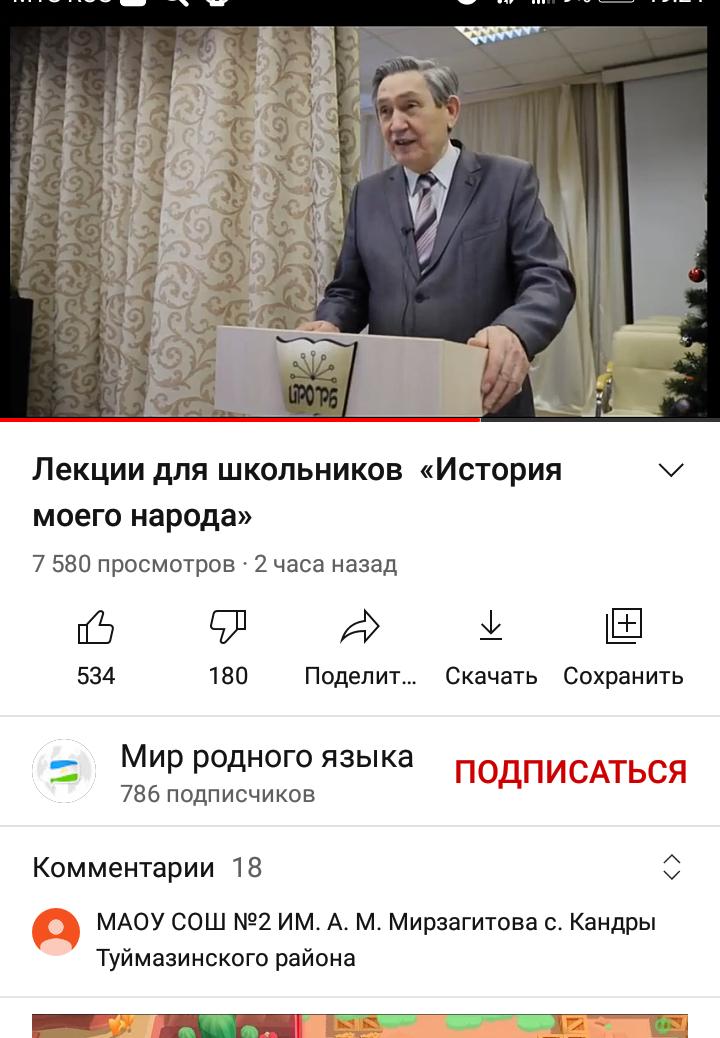This screenshot has height=1038, width=720.
Task: Tap the video player to show controls
Action: pyautogui.click(x=360, y=220)
